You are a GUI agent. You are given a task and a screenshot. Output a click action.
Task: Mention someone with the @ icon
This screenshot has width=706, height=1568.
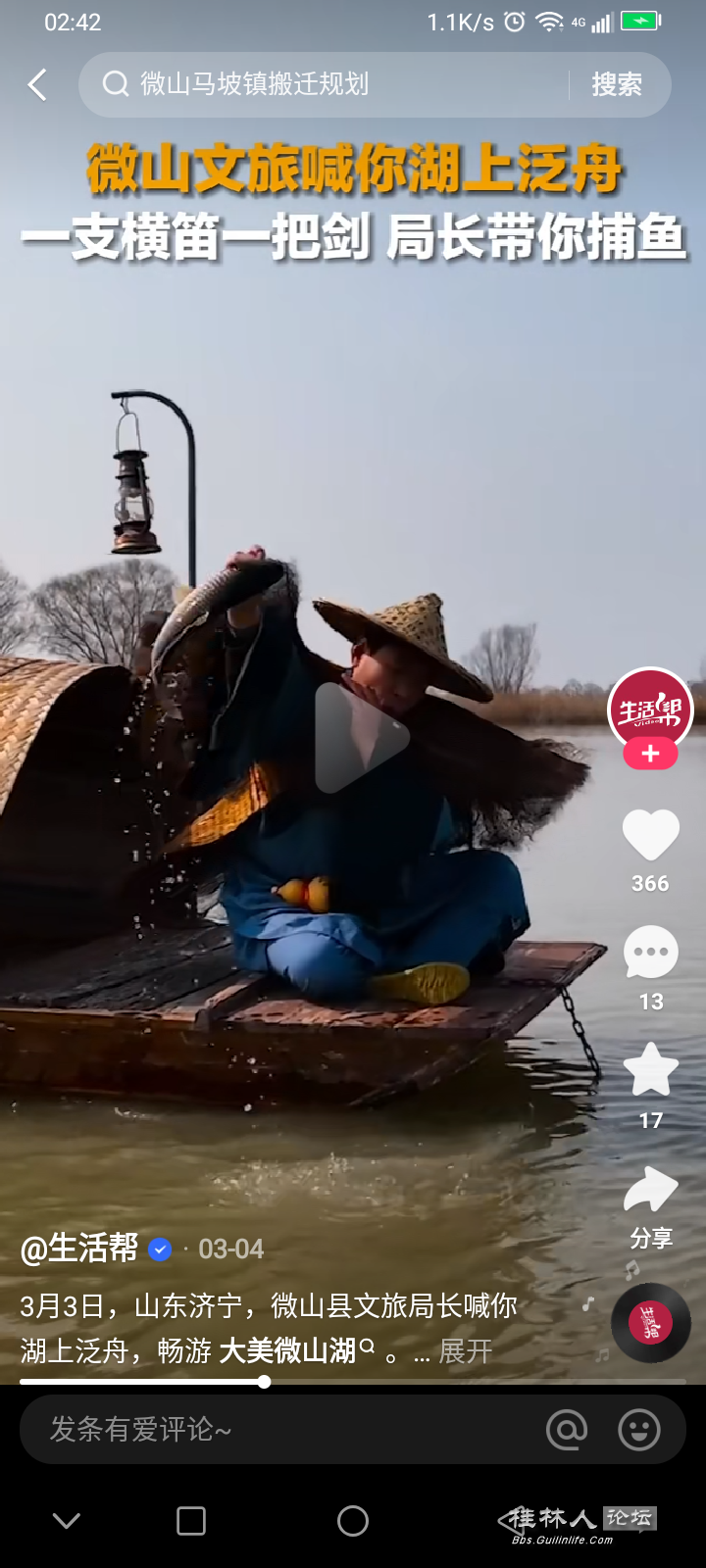pyautogui.click(x=567, y=1430)
